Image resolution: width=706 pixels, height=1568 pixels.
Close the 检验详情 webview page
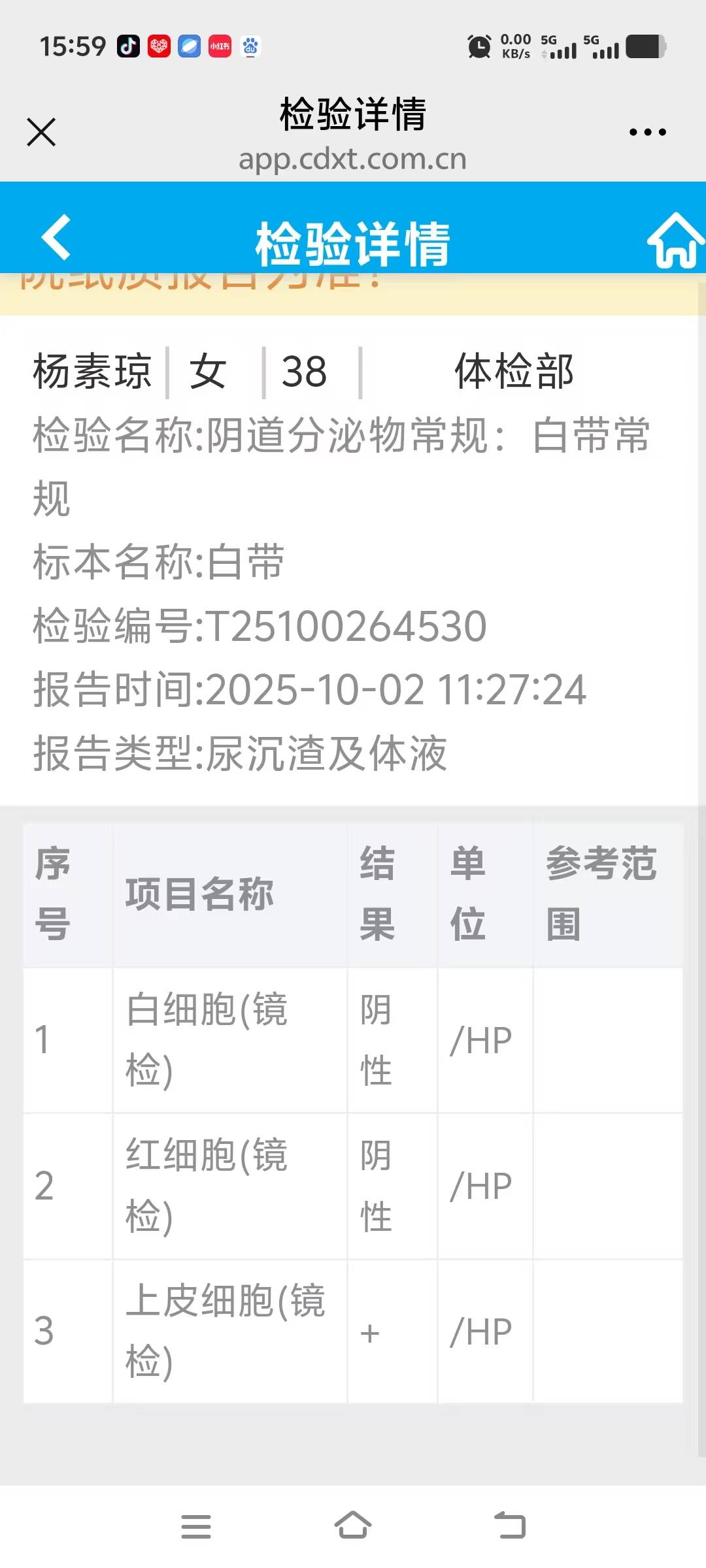(41, 132)
